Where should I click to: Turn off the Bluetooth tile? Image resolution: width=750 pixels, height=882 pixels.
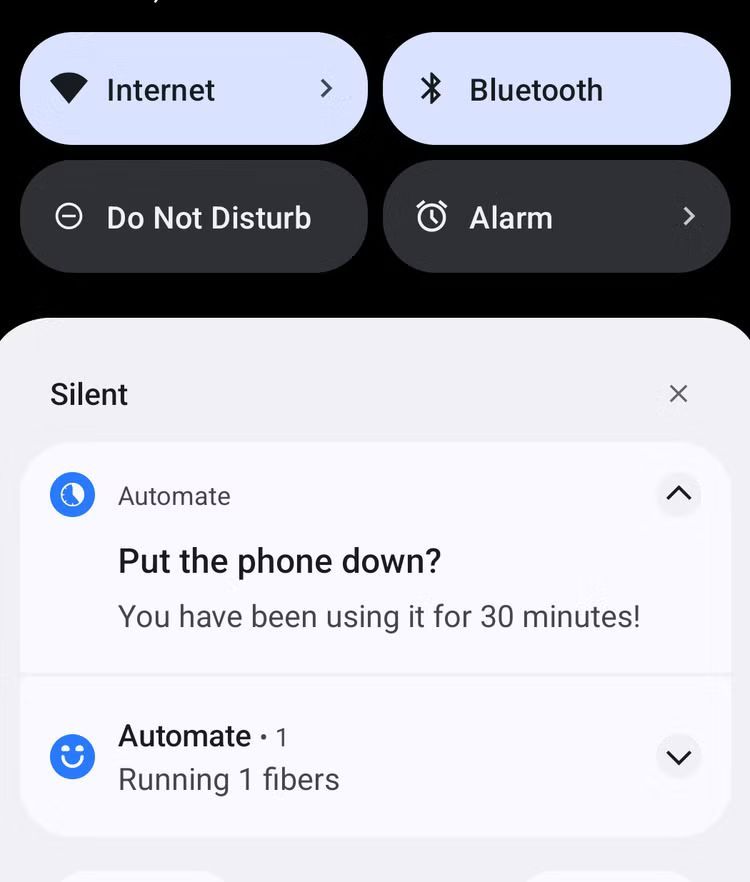[x=556, y=90]
